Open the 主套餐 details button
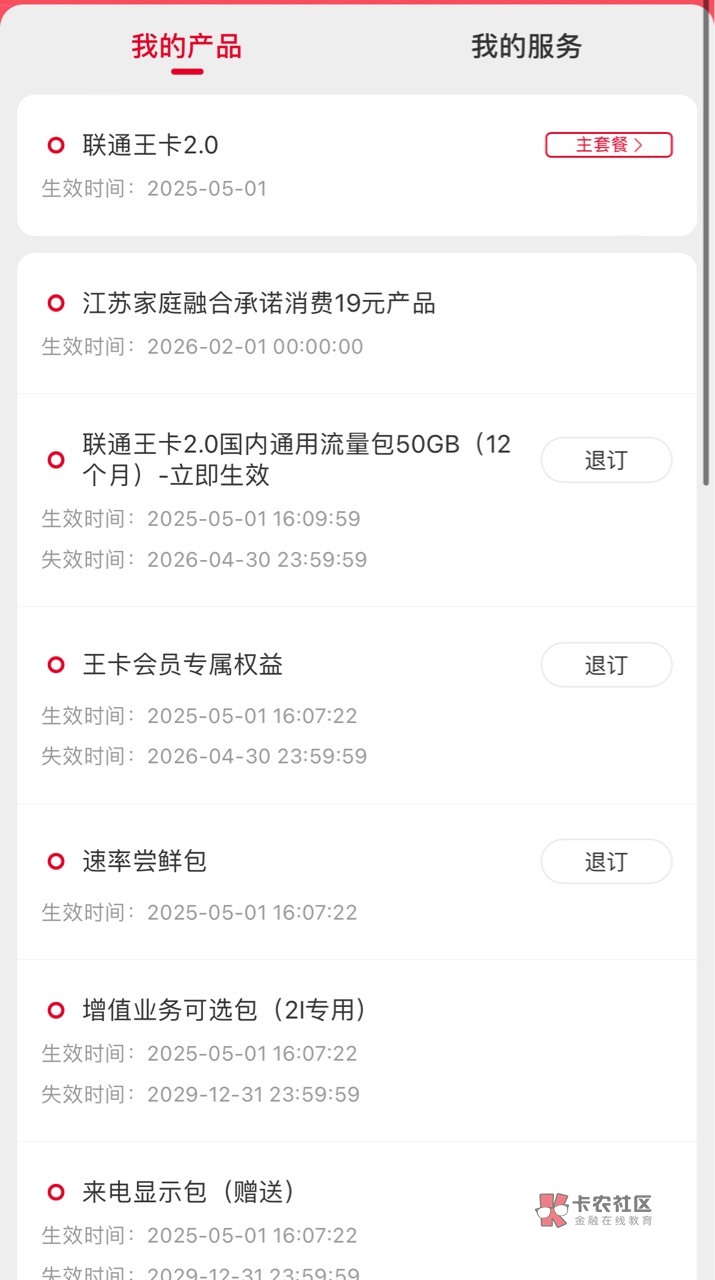The height and width of the screenshot is (1280, 715). (608, 145)
